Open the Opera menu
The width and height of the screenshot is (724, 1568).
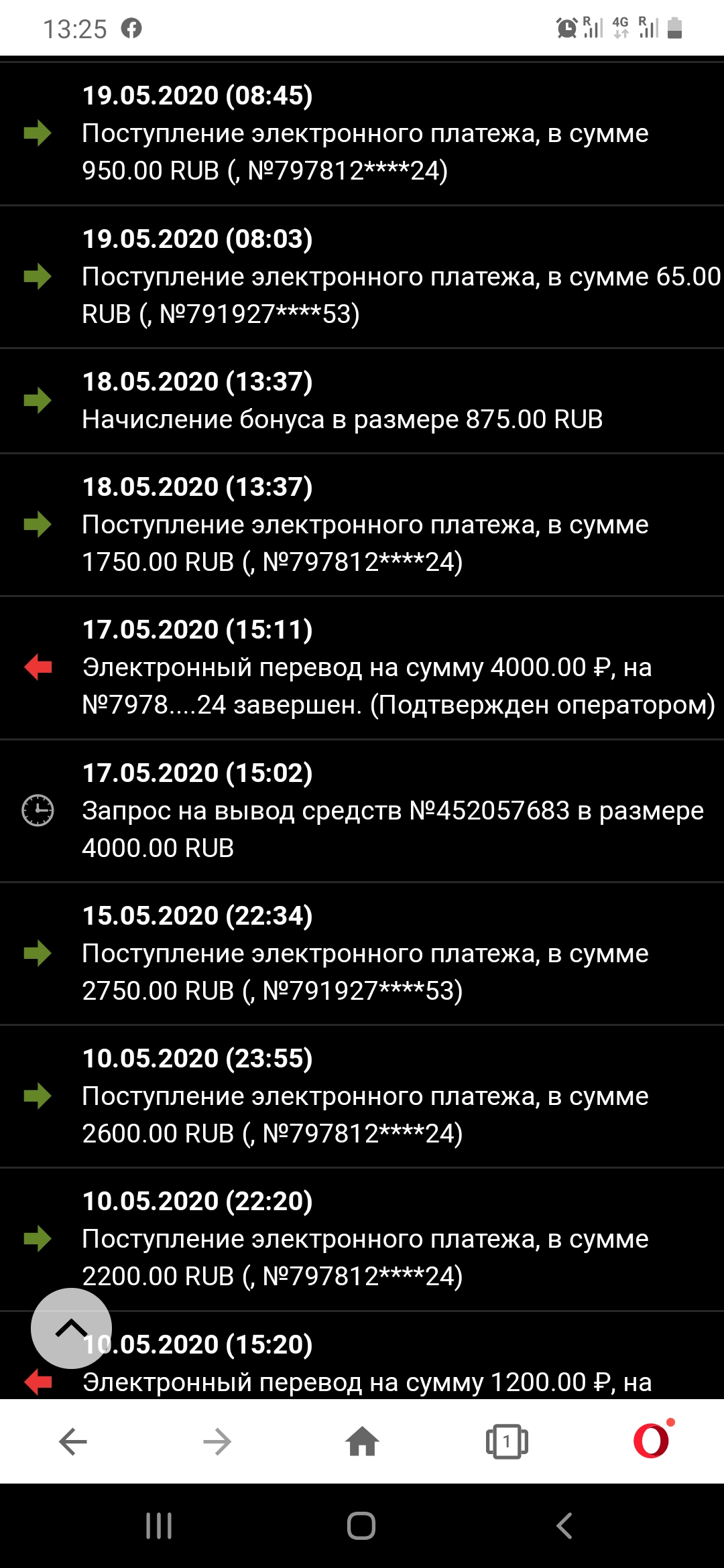652,1441
